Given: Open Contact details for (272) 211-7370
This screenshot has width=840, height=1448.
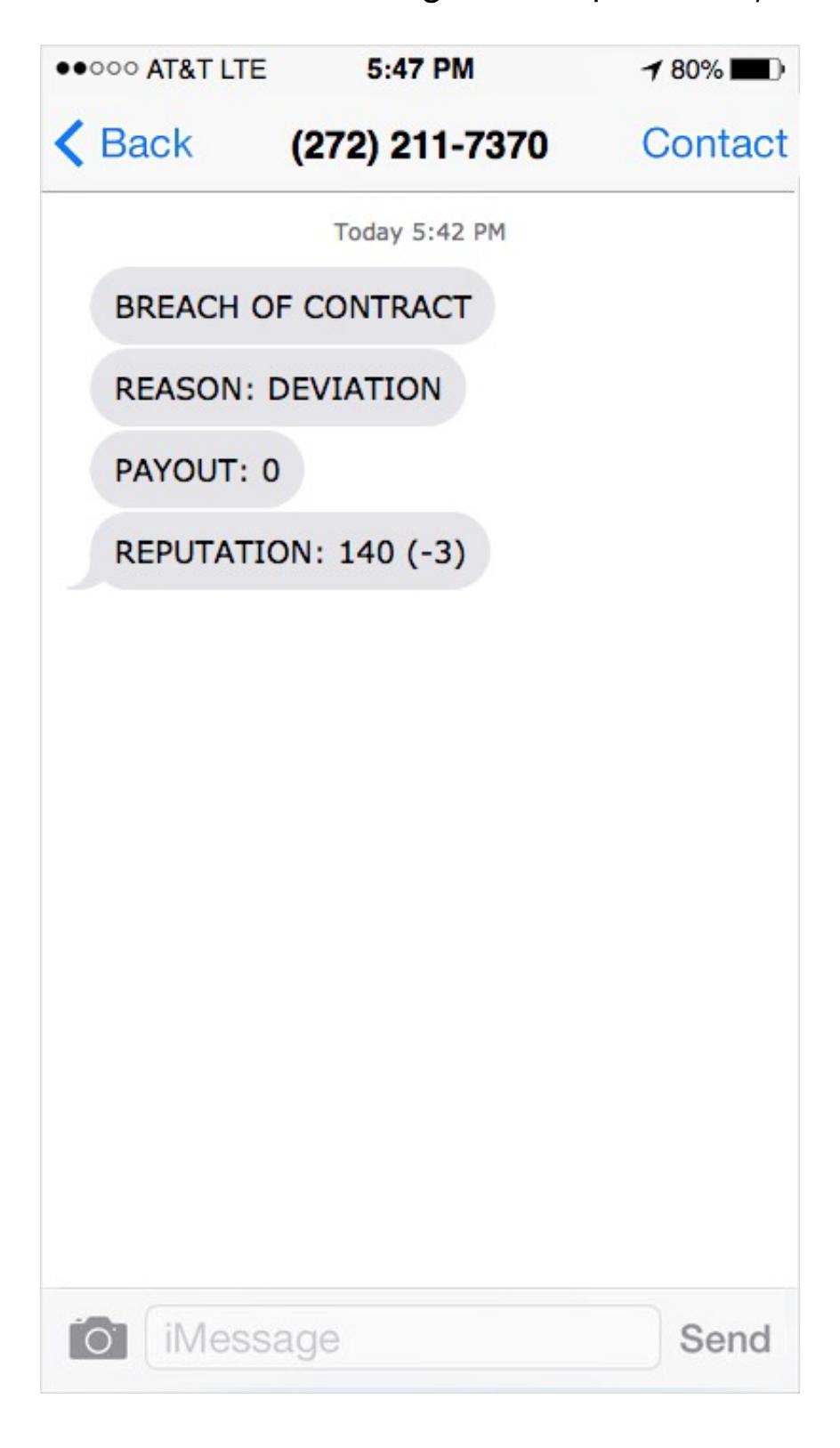Looking at the screenshot, I should (x=714, y=143).
